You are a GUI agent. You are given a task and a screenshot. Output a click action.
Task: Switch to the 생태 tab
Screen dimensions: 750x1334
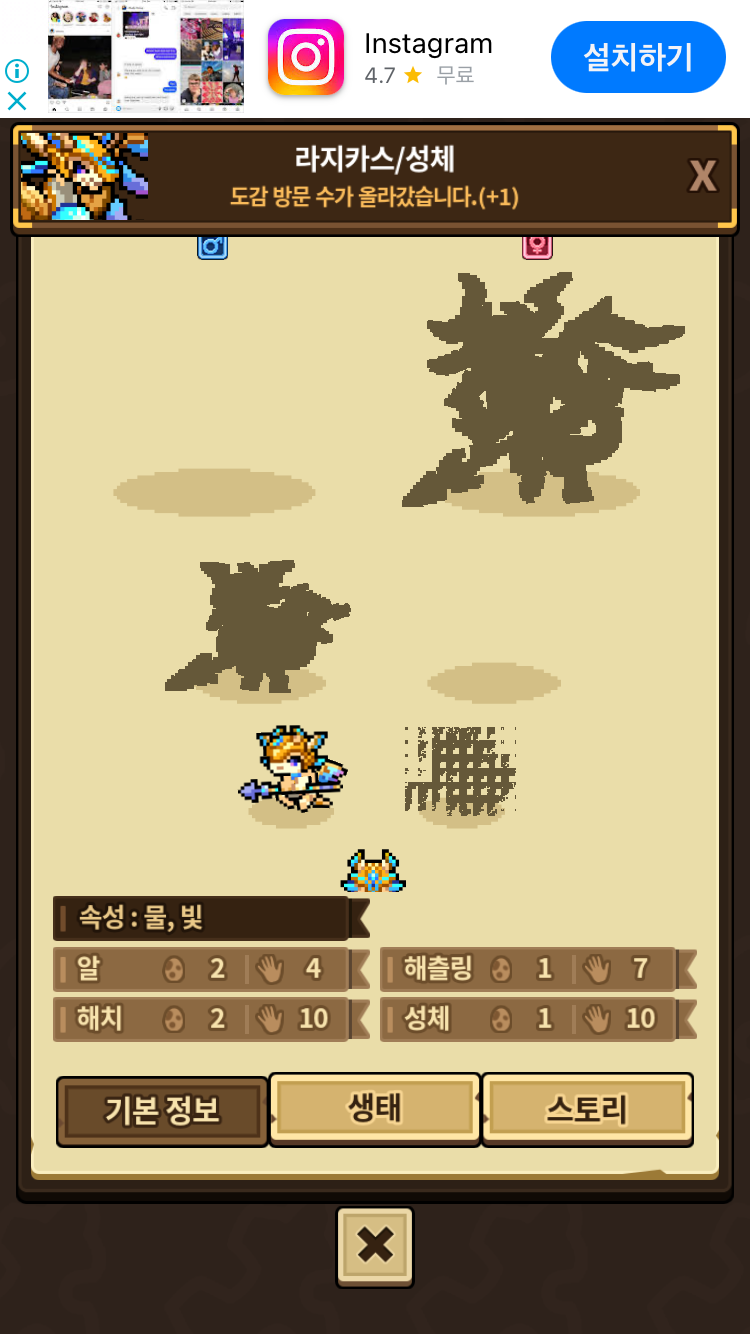point(375,1108)
